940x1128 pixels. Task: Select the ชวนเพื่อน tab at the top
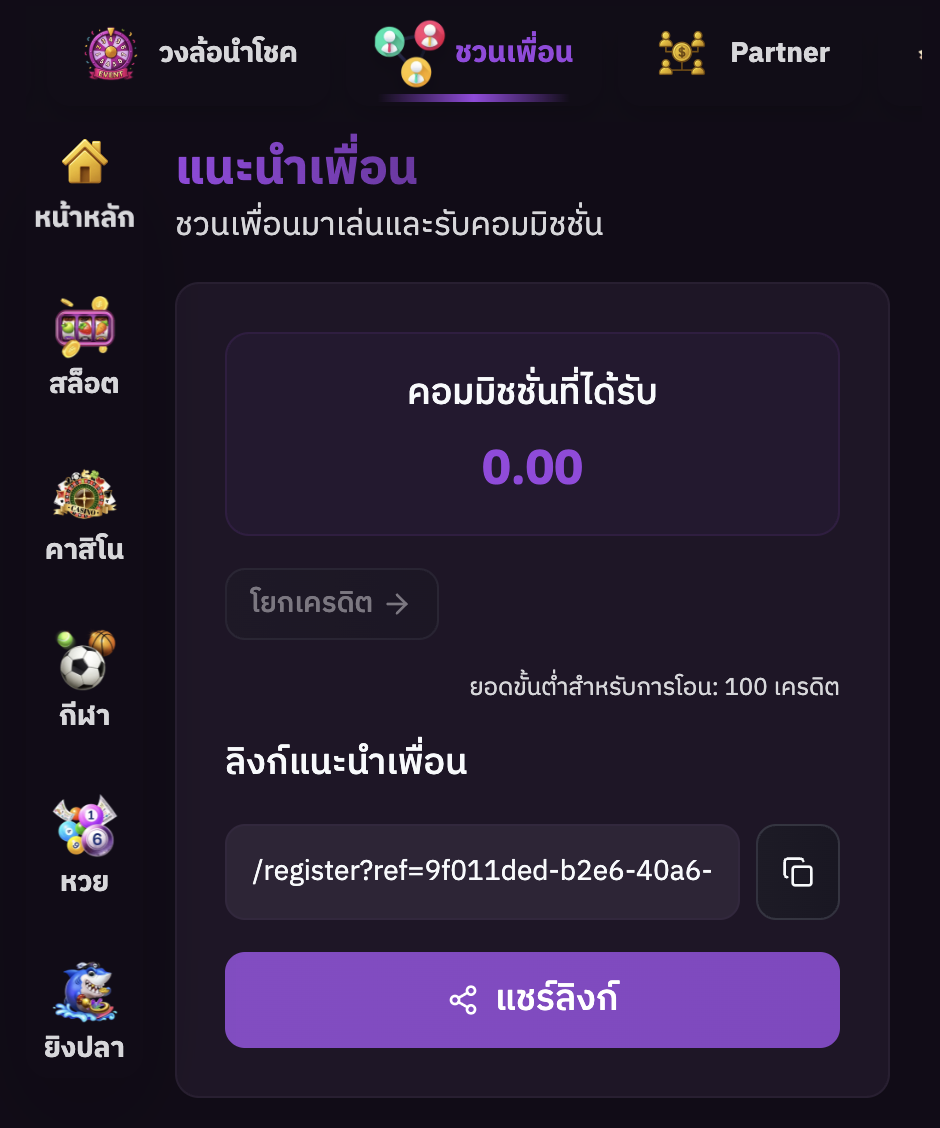point(470,52)
